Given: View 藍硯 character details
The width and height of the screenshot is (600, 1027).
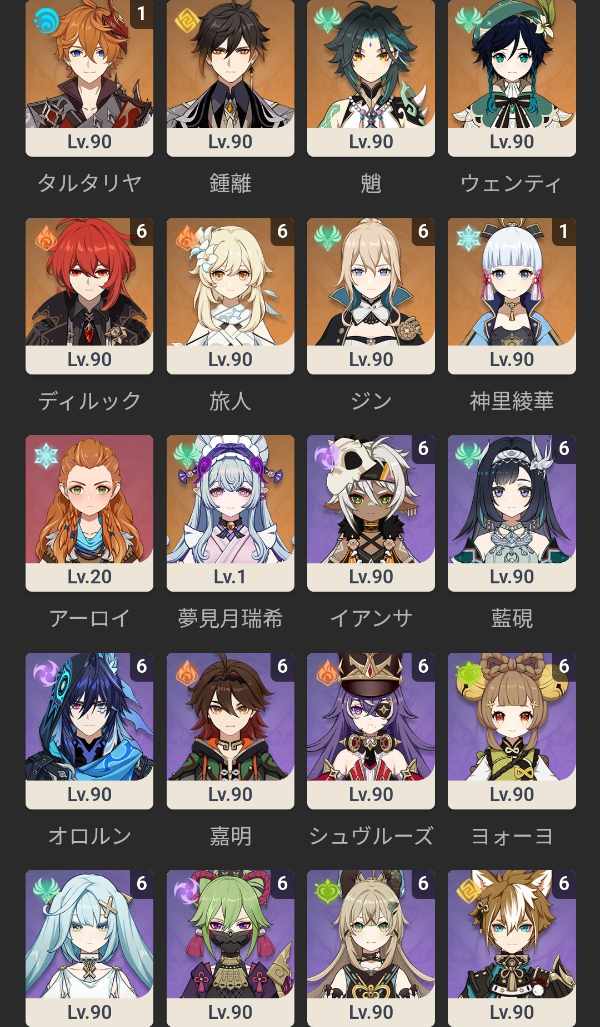Looking at the screenshot, I should (x=512, y=510).
